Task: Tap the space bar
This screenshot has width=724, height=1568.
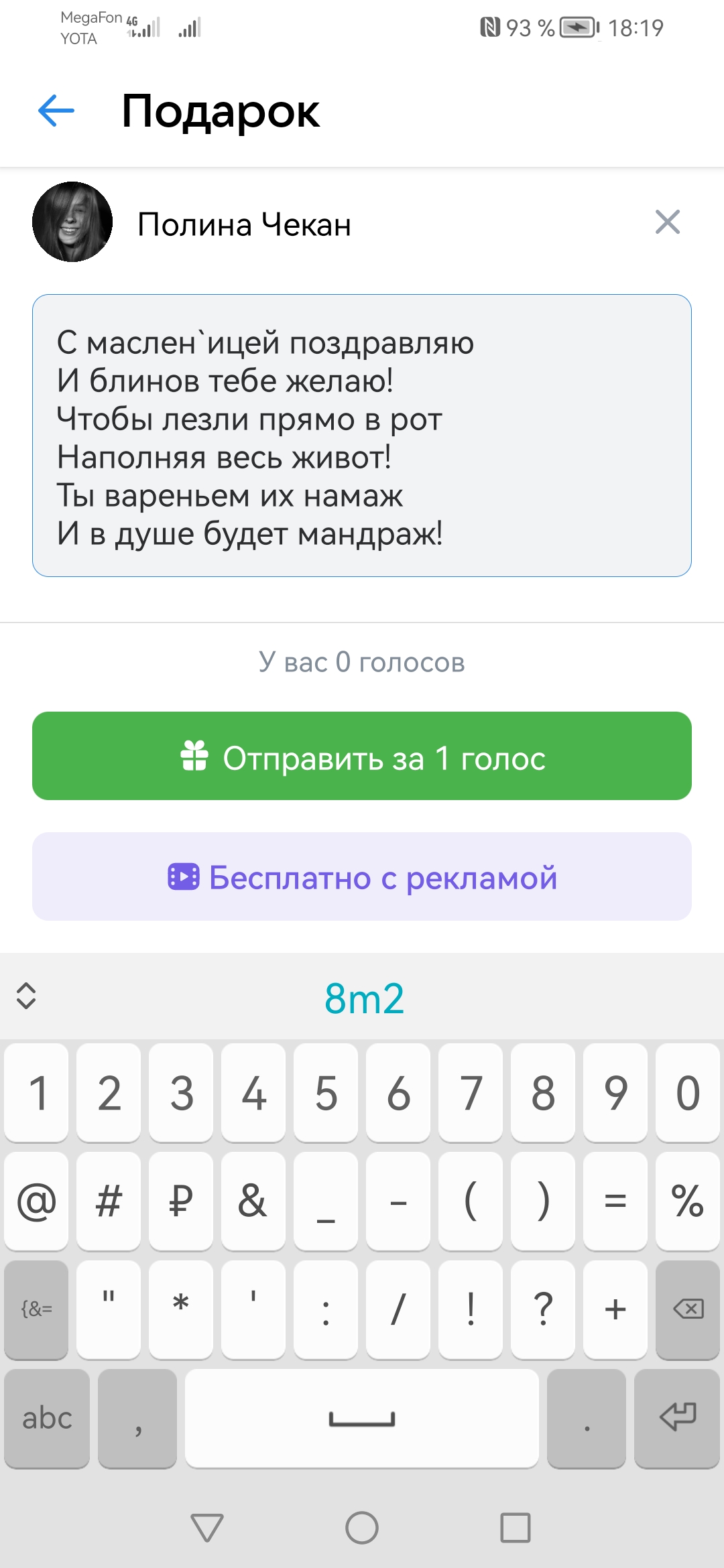Action: tap(362, 1418)
